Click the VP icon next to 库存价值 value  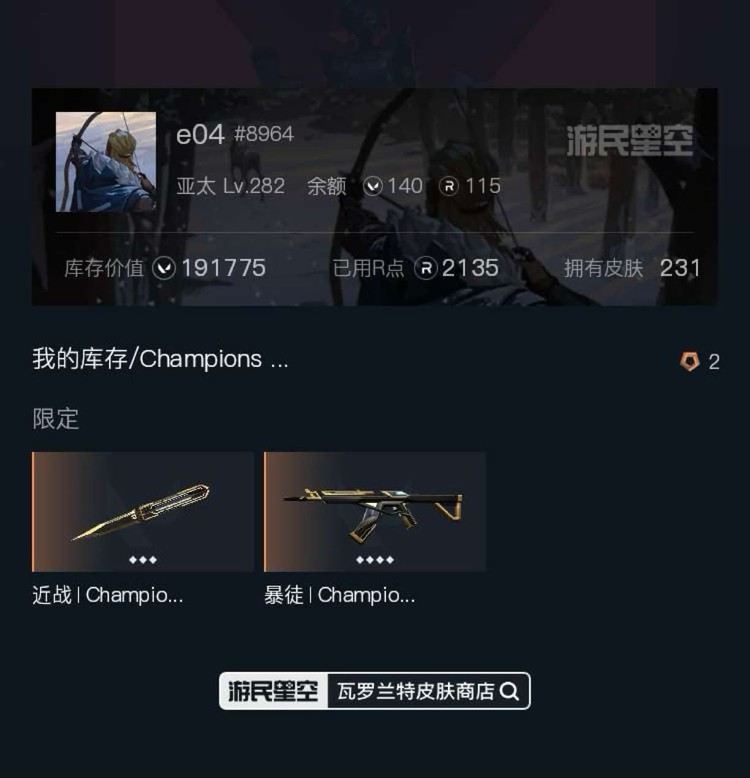[162, 268]
